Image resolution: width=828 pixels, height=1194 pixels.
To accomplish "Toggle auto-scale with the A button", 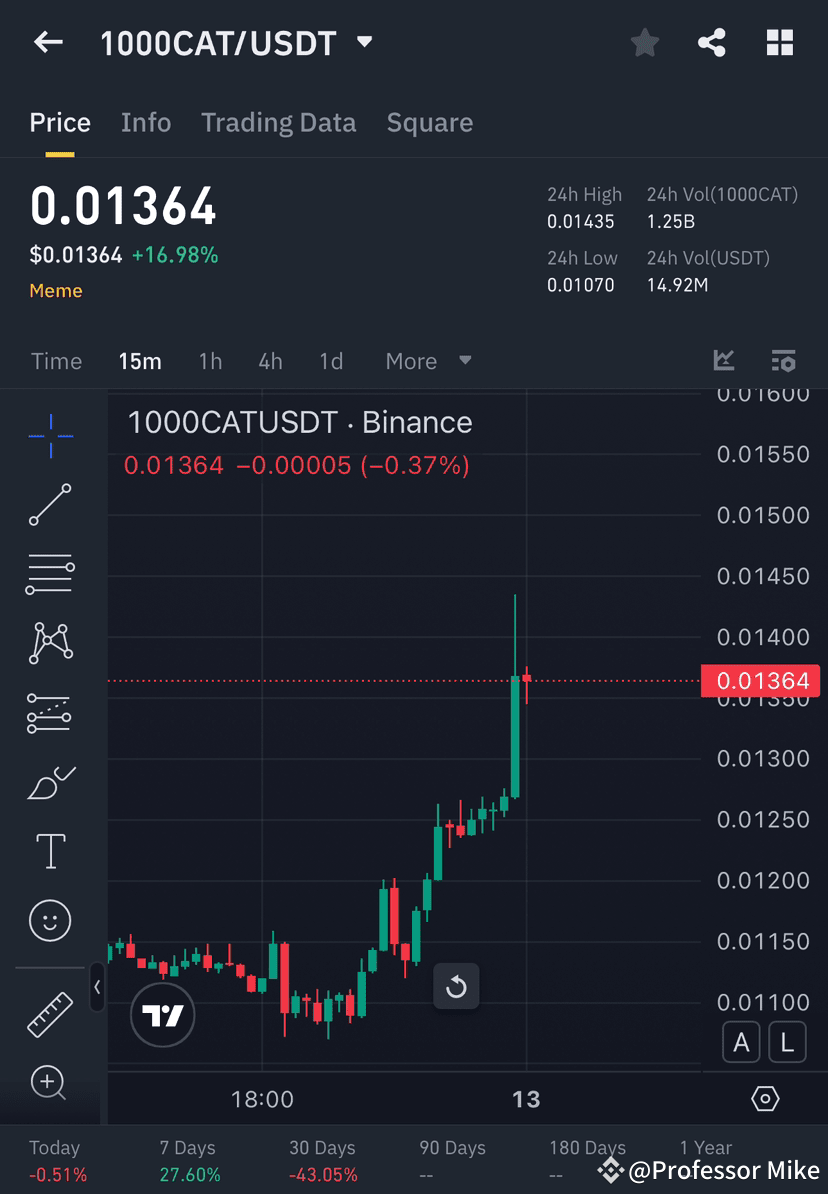I will pos(741,1042).
